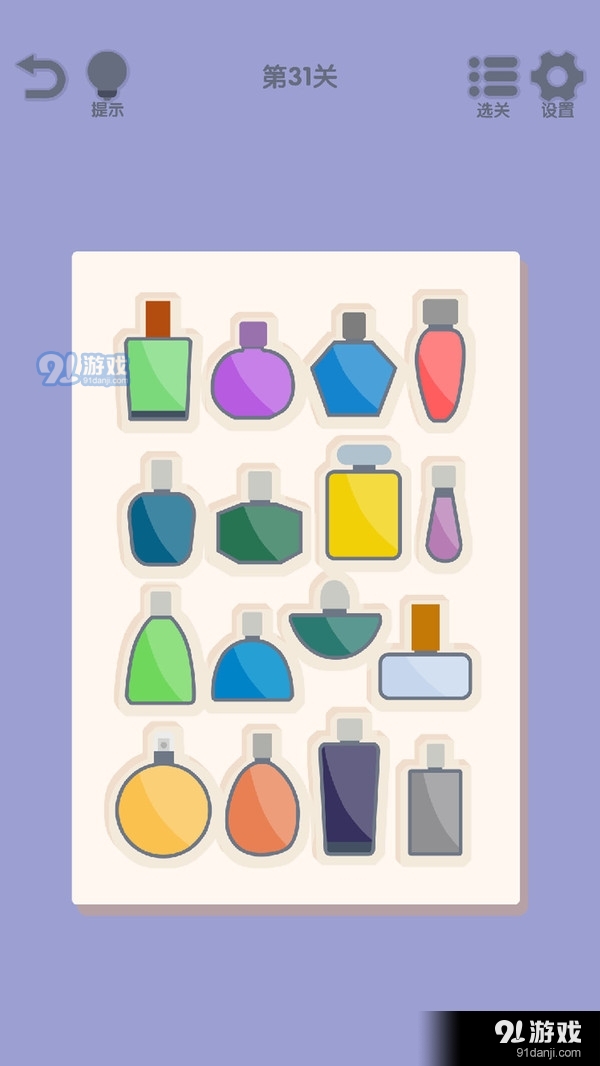Tap the dark navy tube bottle
This screenshot has height=1066, width=600.
point(349,795)
